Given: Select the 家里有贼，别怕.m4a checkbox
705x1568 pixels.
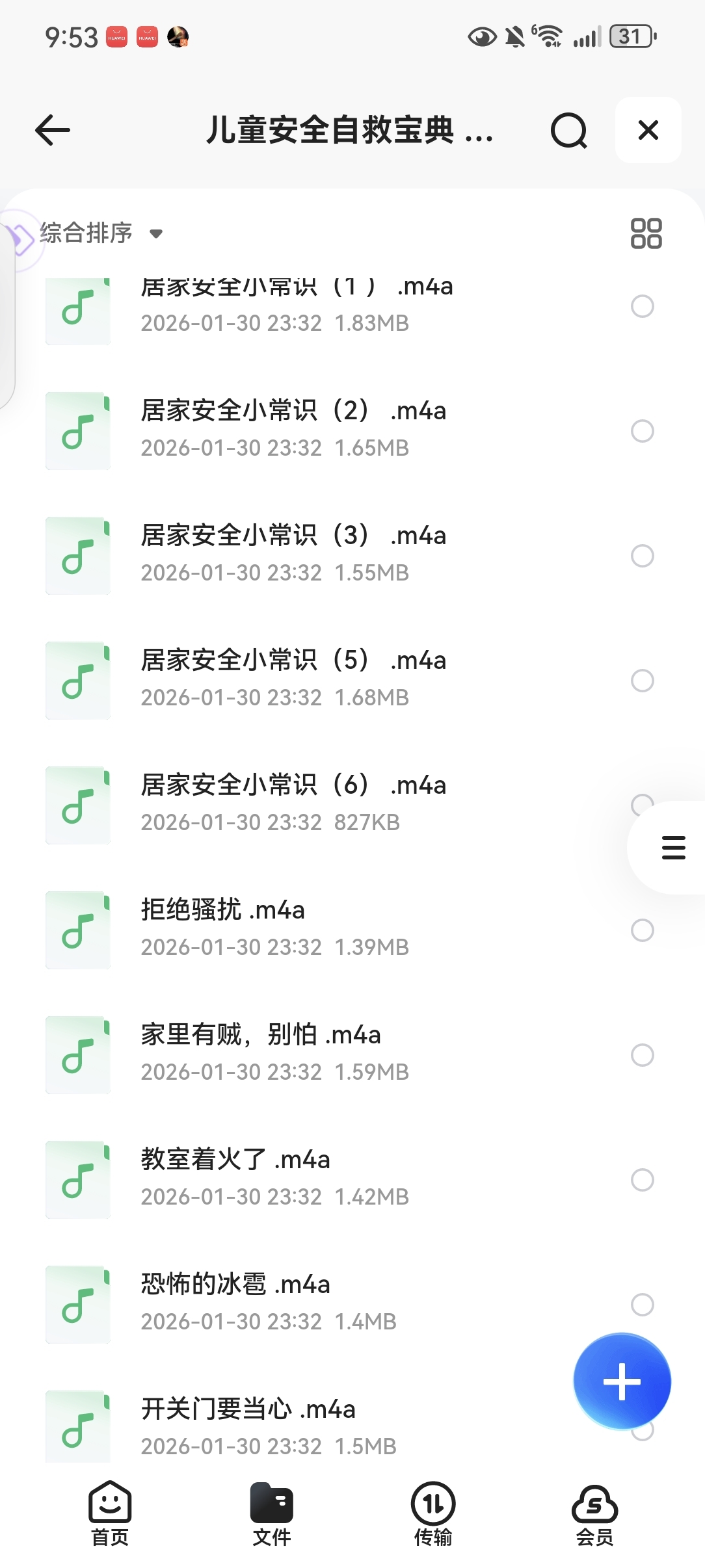Looking at the screenshot, I should click(642, 1055).
